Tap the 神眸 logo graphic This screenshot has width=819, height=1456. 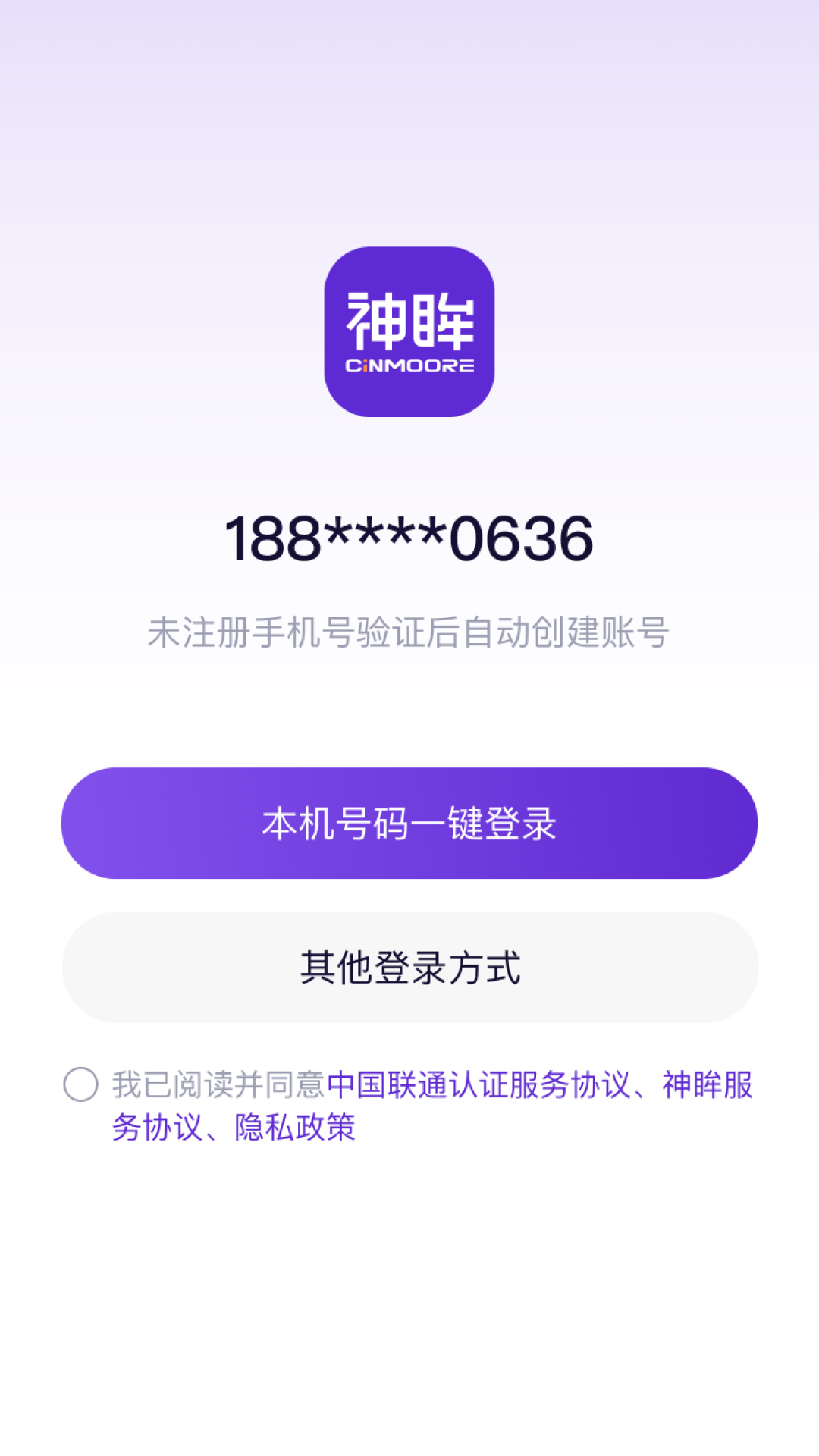(409, 318)
